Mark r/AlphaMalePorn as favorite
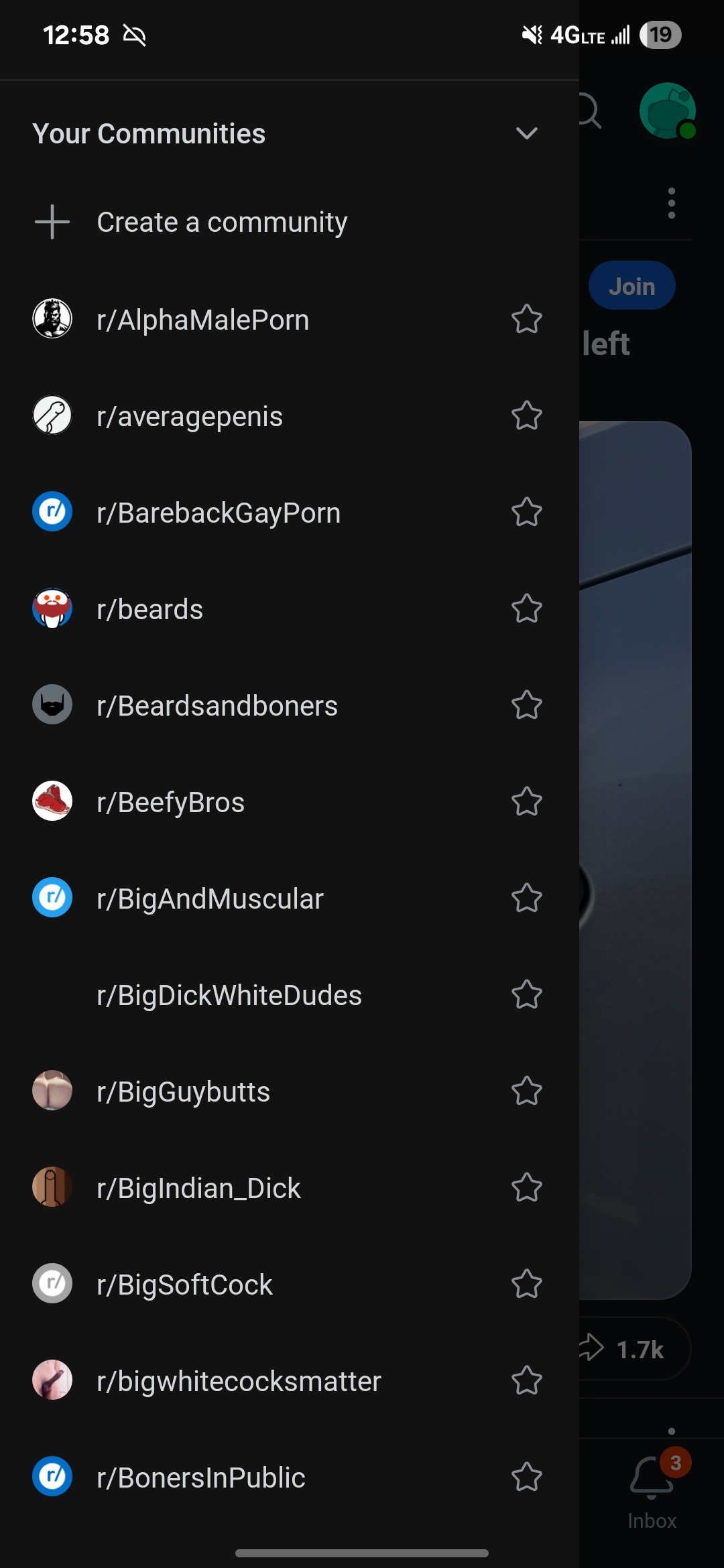The height and width of the screenshot is (1568, 724). click(526, 320)
